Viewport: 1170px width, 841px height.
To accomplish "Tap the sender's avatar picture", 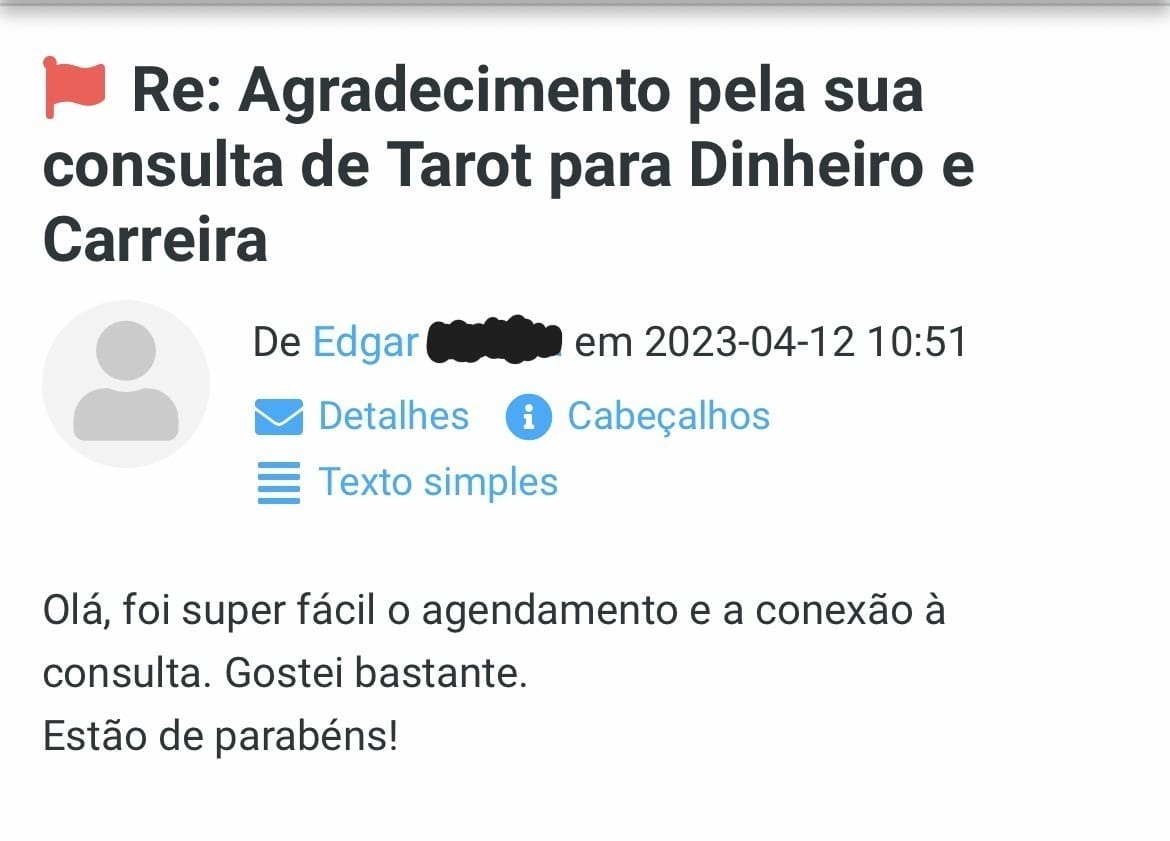I will pyautogui.click(x=126, y=384).
